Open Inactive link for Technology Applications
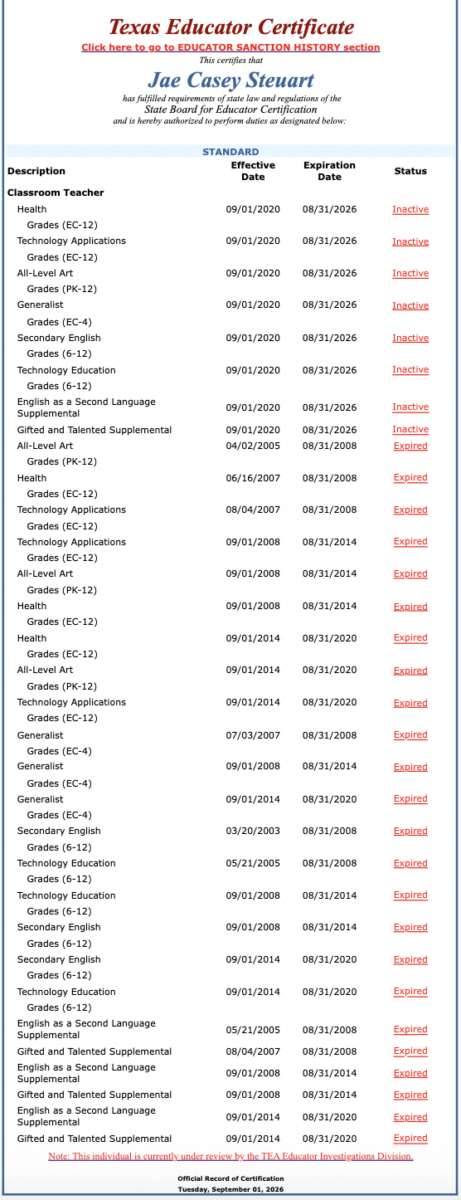This screenshot has height=1200, width=461. click(410, 241)
